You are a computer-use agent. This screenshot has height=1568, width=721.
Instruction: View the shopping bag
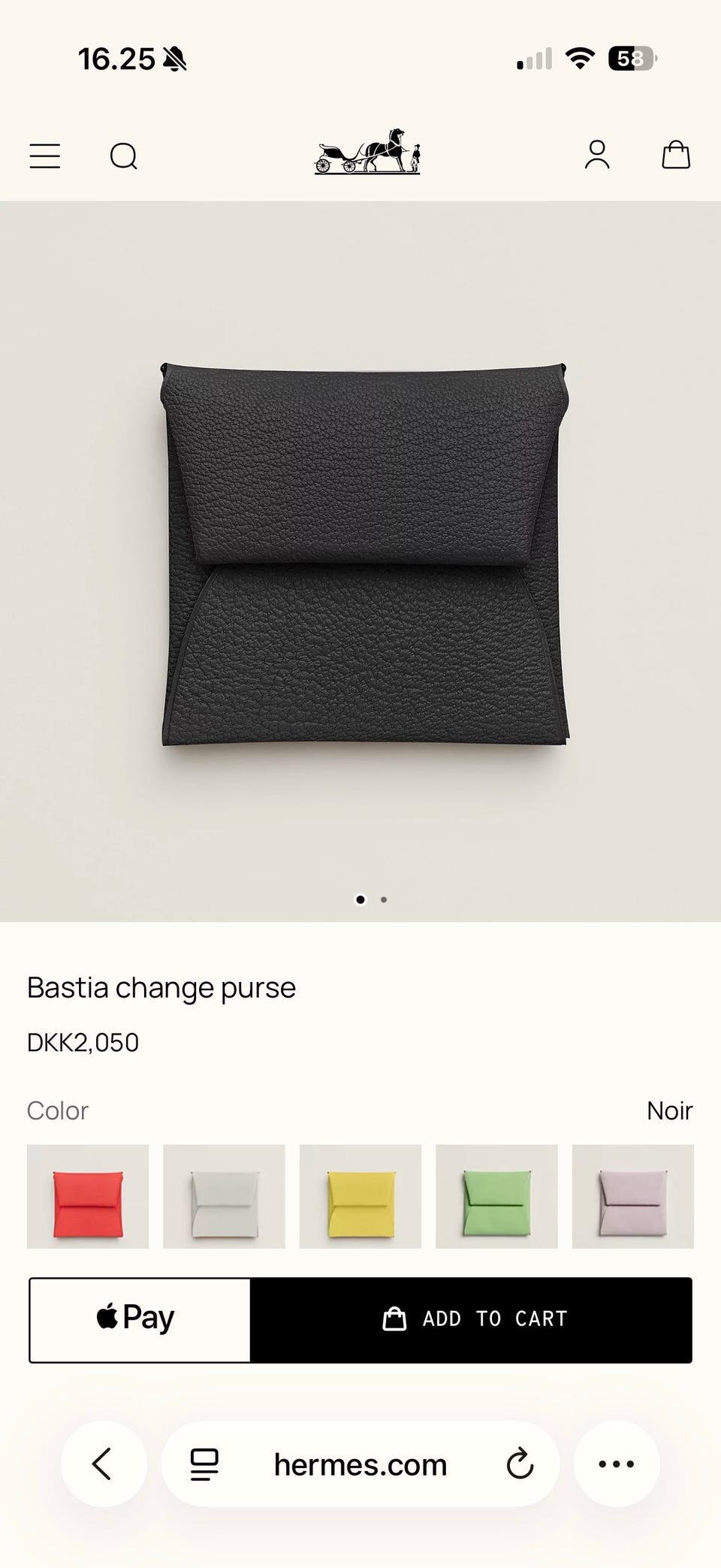[676, 155]
